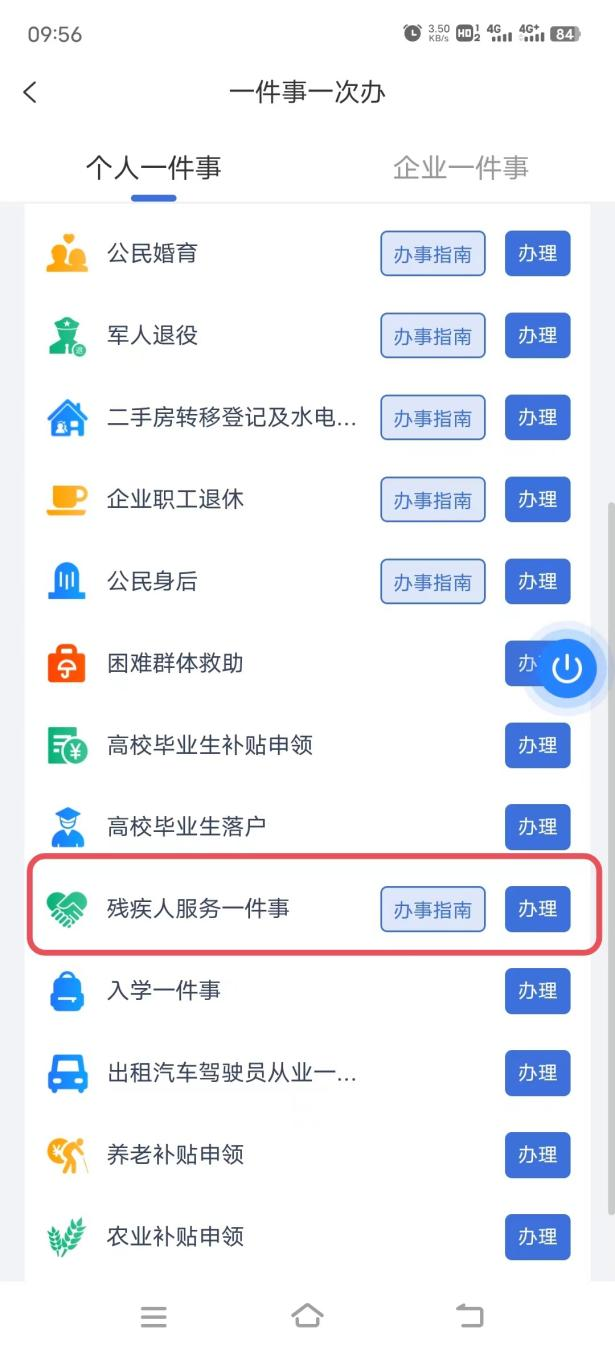615x1353 pixels.
Task: Start 办理 for 出租汽车驾驶员从业
Action: [x=537, y=1074]
